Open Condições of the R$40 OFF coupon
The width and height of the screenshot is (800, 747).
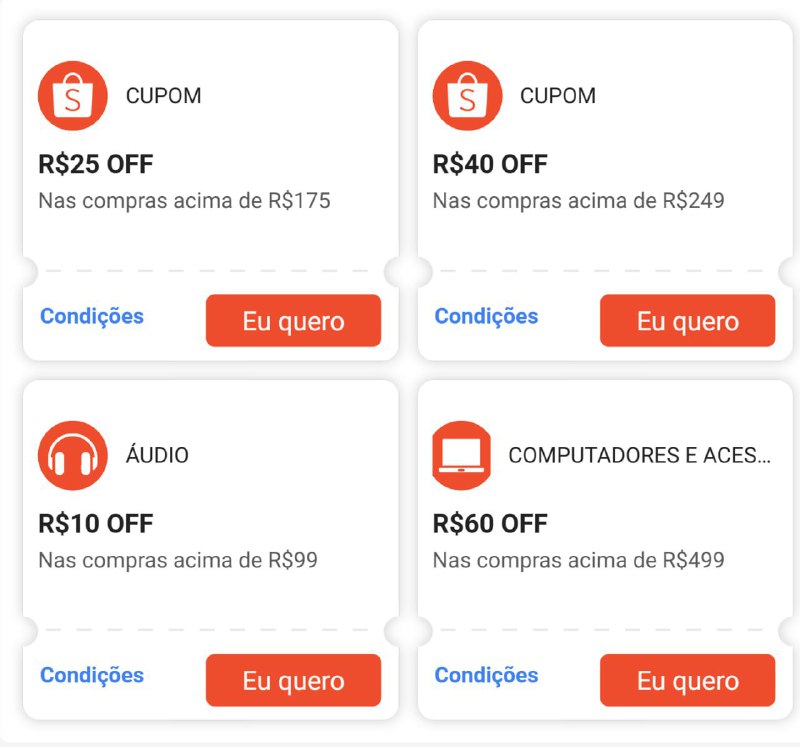point(486,316)
